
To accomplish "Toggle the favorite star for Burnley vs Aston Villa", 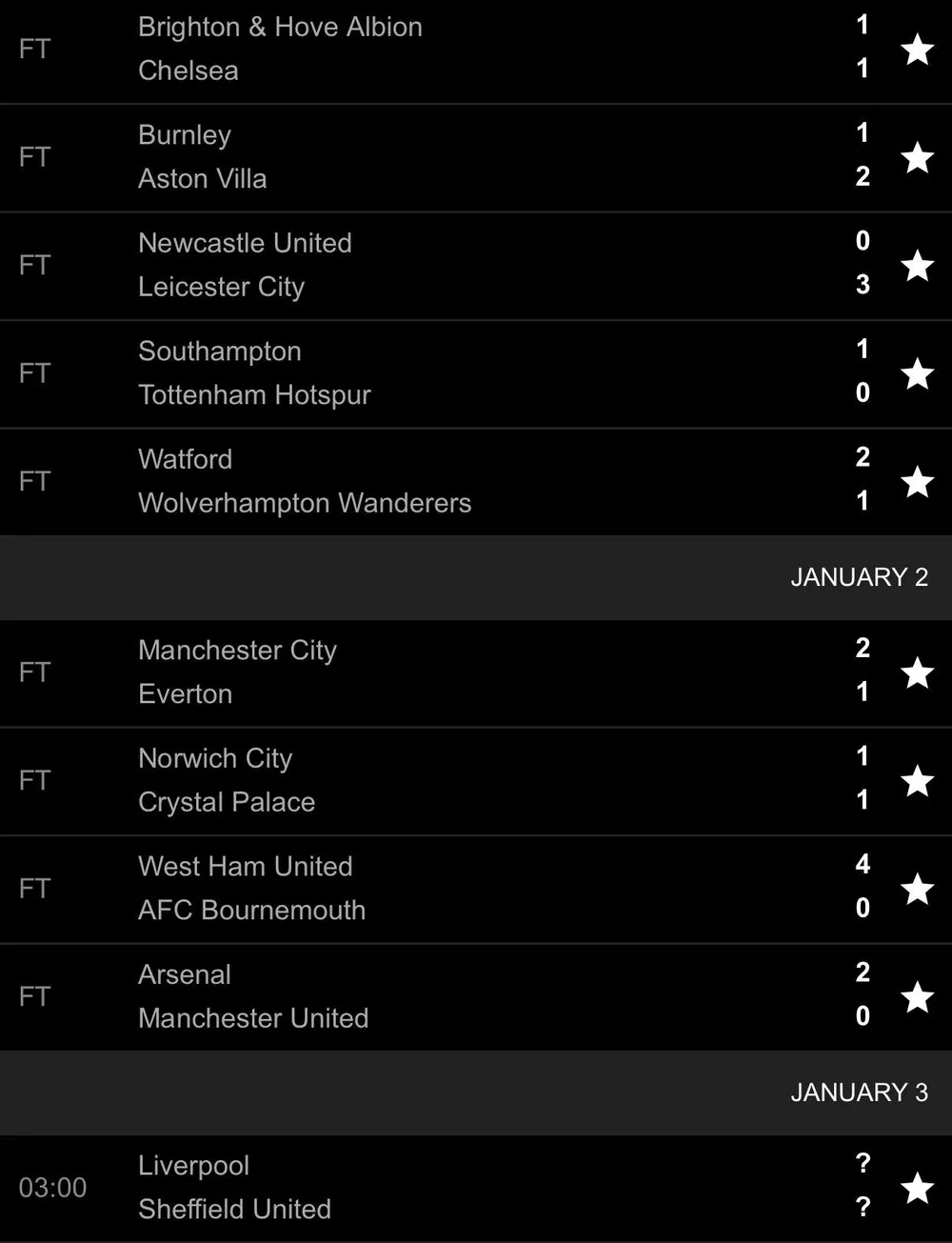I will (x=917, y=157).
